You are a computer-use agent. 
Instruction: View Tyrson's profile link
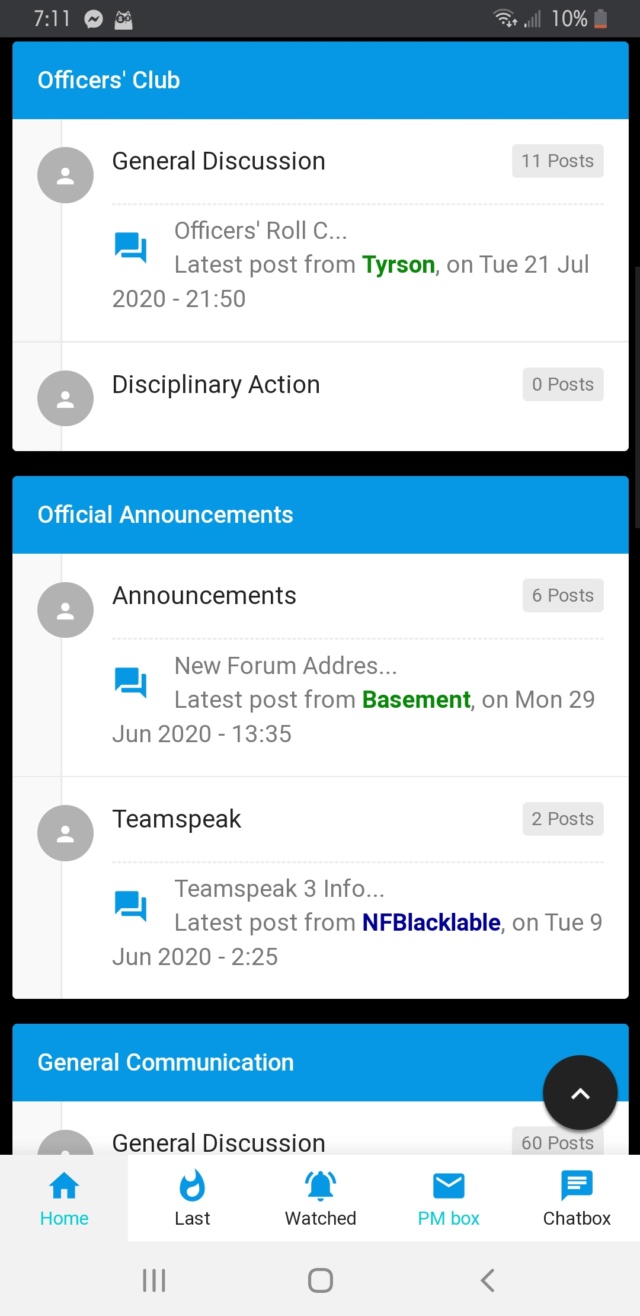point(398,265)
